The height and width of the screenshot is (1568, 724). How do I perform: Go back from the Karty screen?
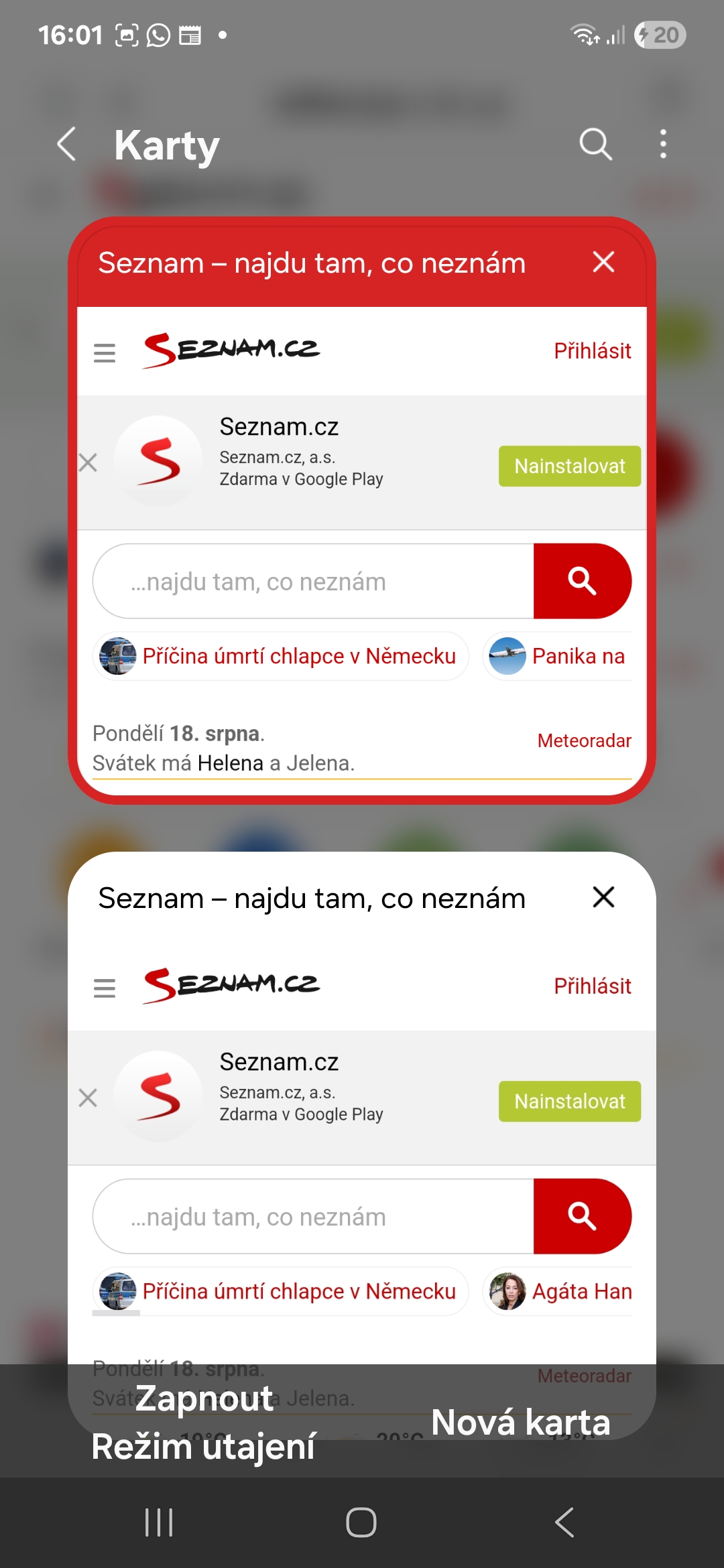66,144
